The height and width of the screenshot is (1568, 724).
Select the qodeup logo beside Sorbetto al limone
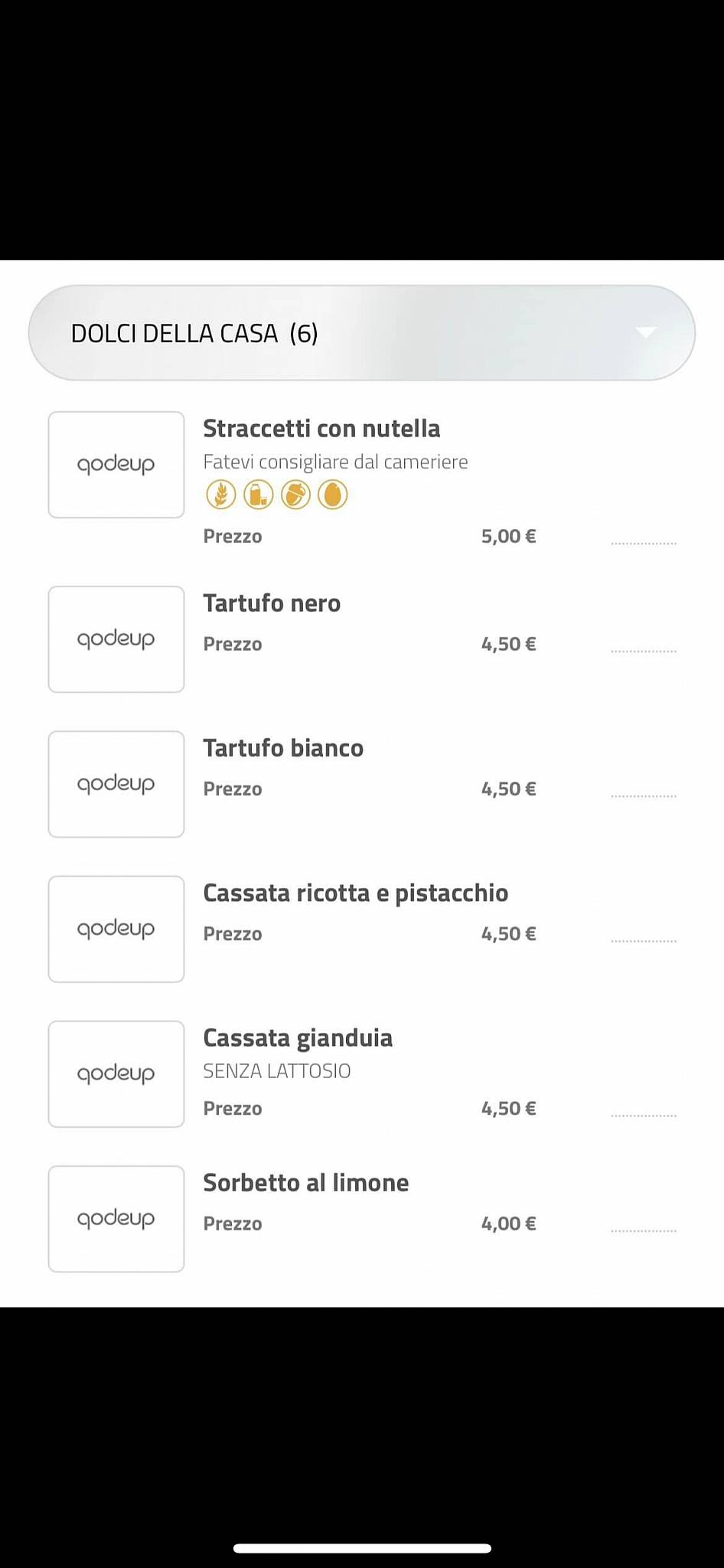tap(116, 1219)
